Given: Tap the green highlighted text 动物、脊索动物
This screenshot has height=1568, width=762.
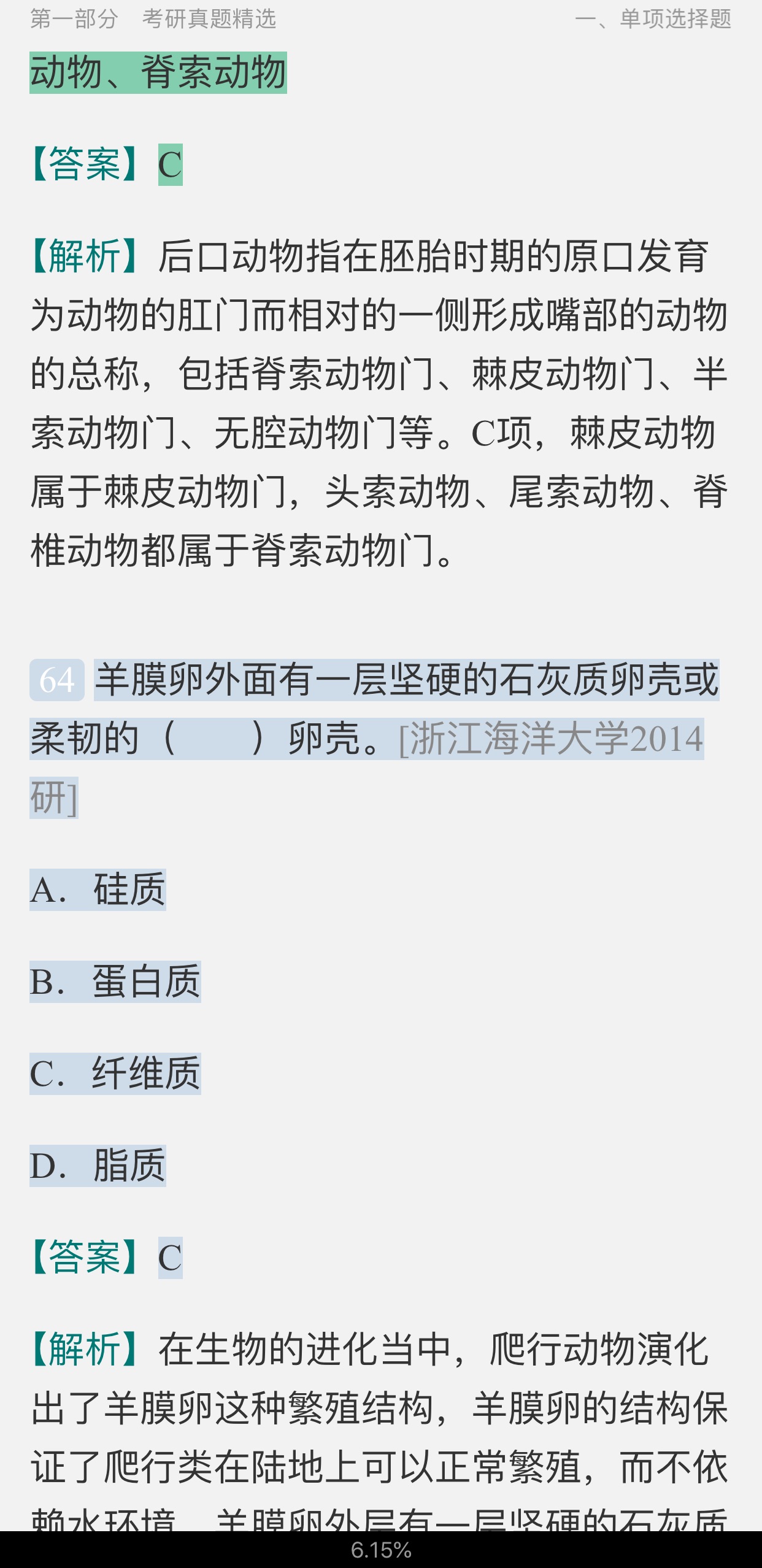Looking at the screenshot, I should 158,72.
